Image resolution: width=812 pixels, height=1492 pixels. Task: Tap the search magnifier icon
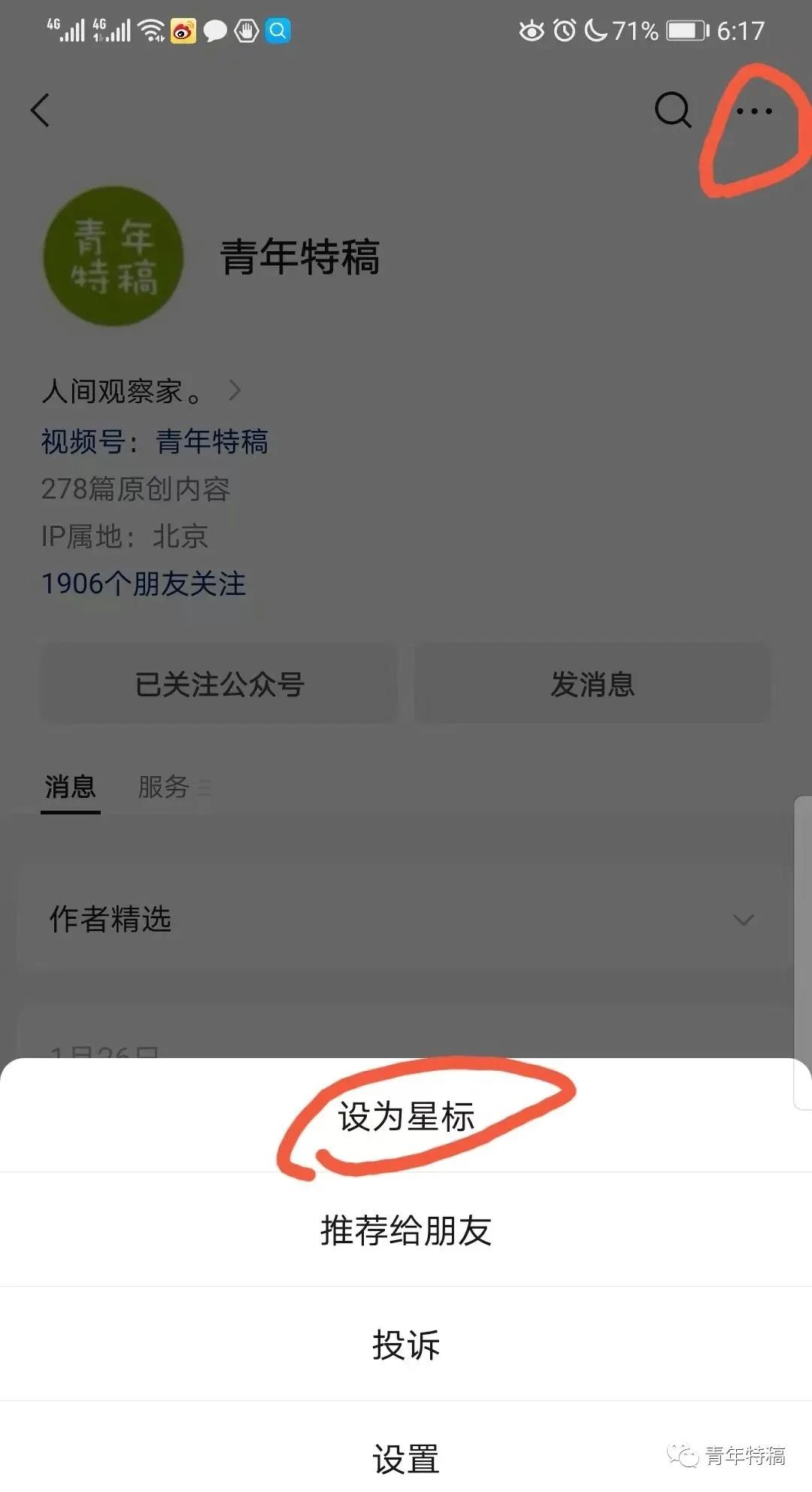click(673, 111)
